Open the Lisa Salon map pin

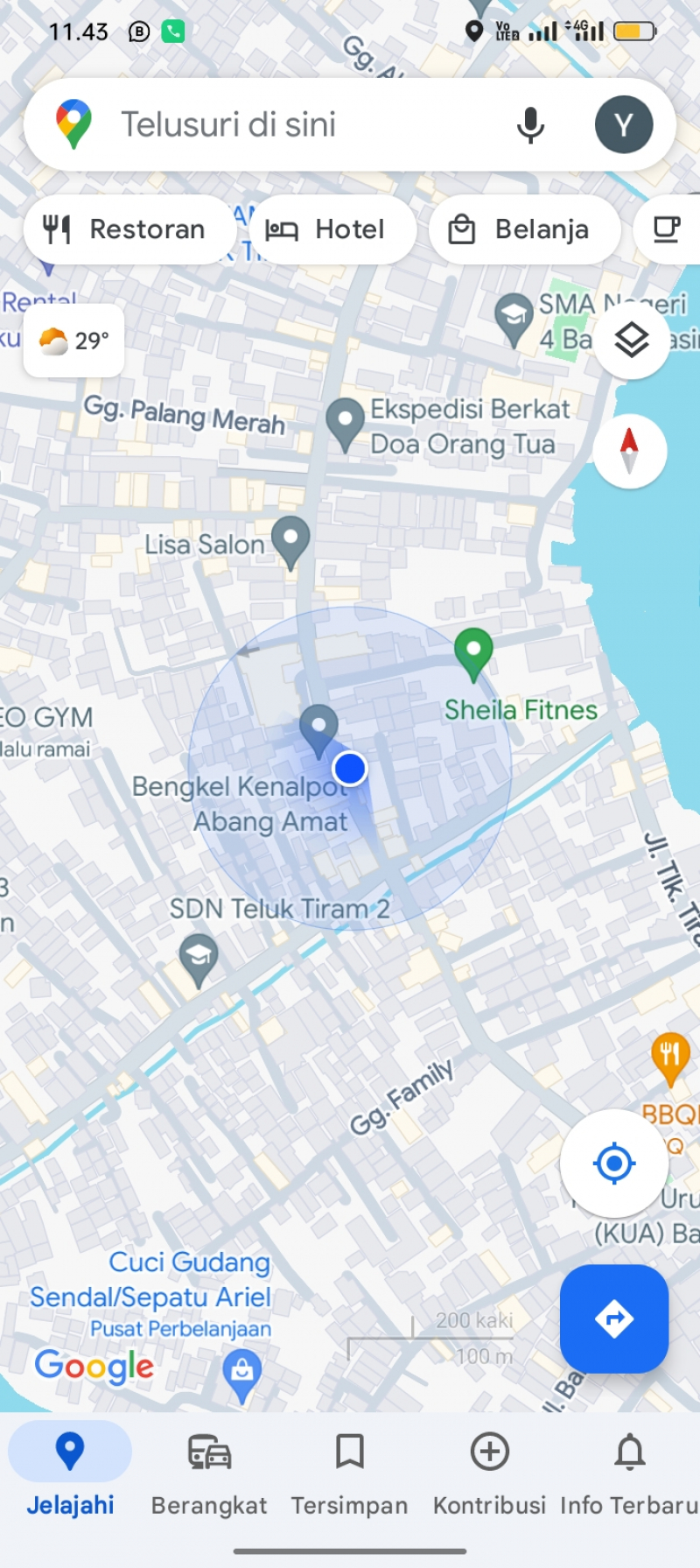pyautogui.click(x=290, y=539)
